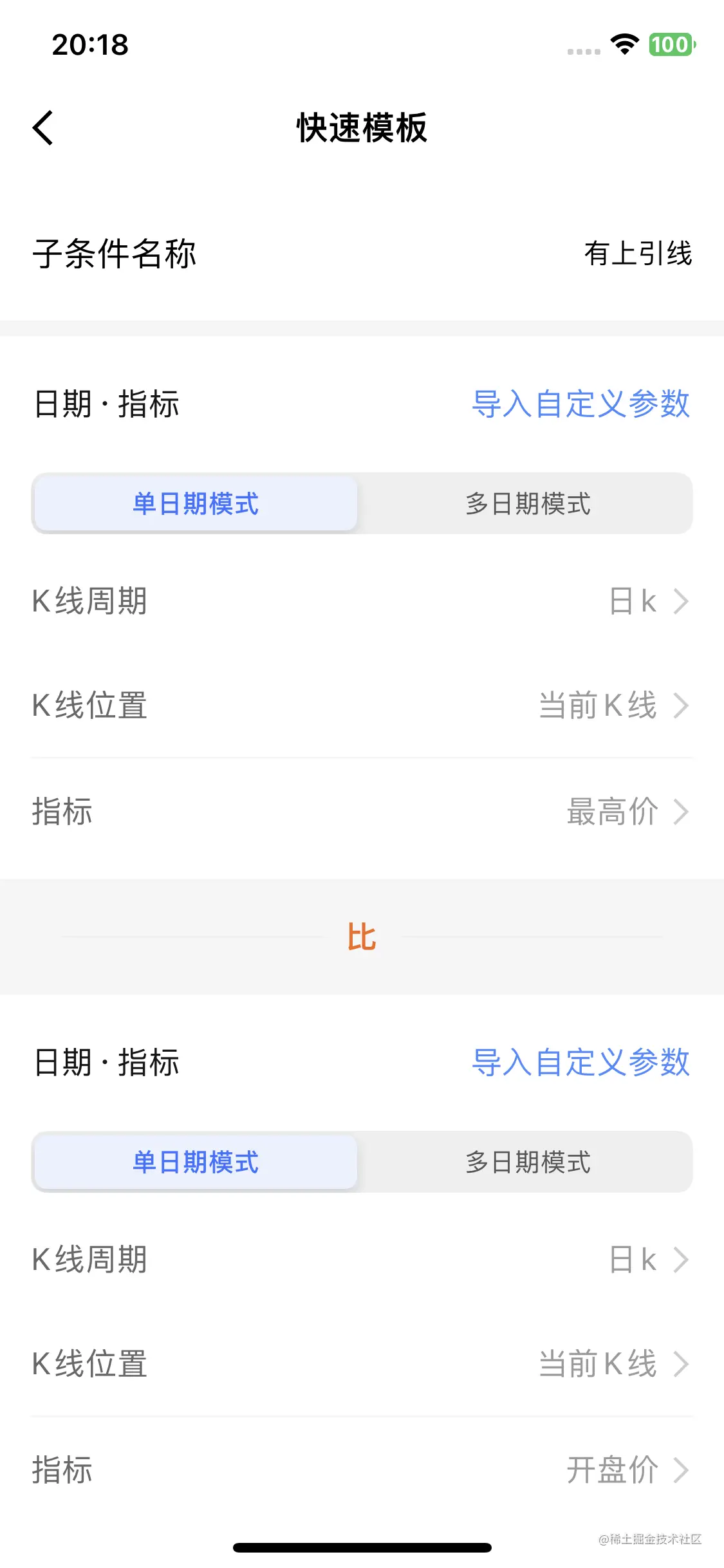Select 单日期模式 in the 开盘价 section

pyautogui.click(x=196, y=1162)
